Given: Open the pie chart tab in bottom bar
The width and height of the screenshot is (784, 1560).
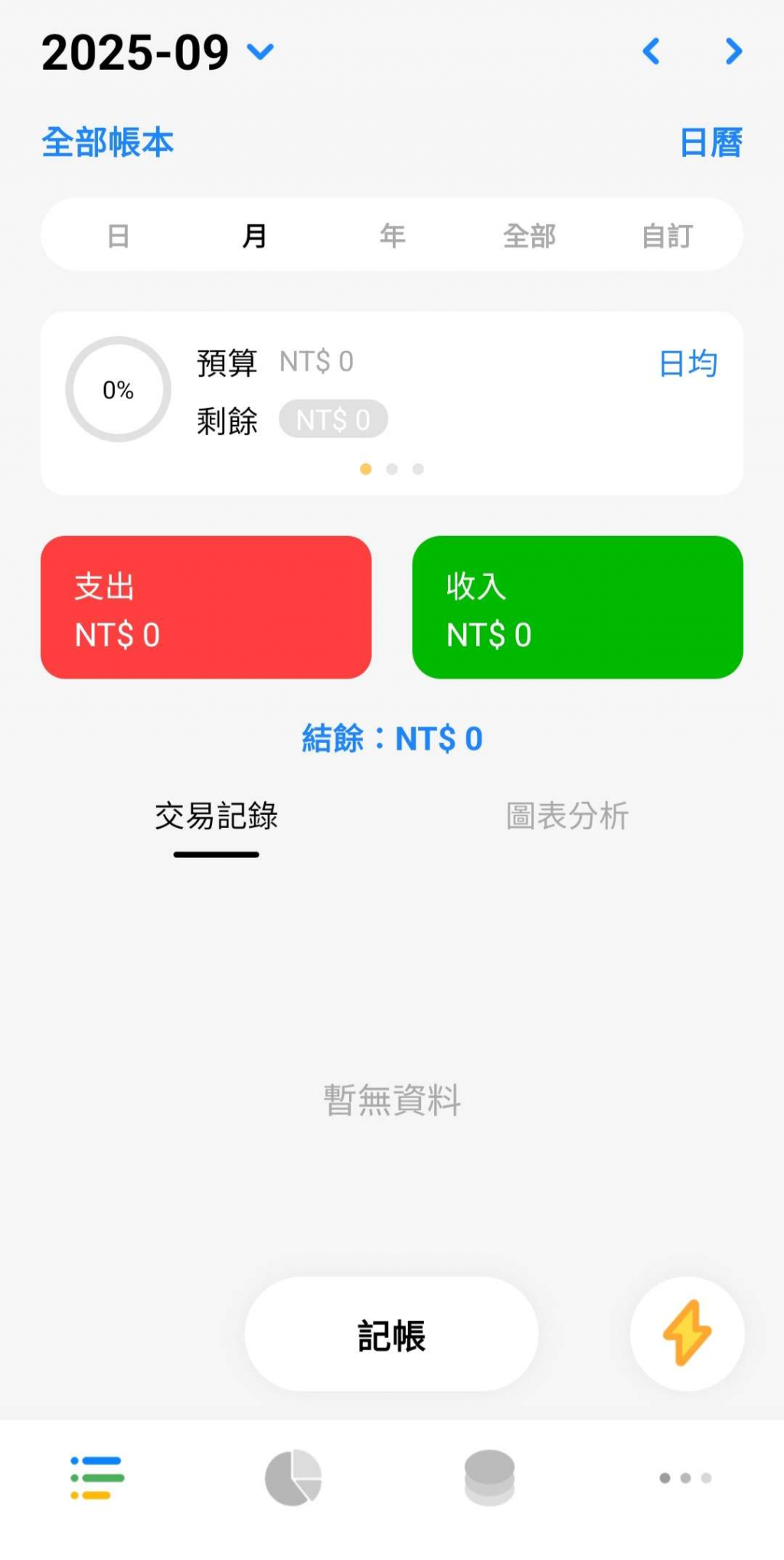Looking at the screenshot, I should click(293, 1477).
